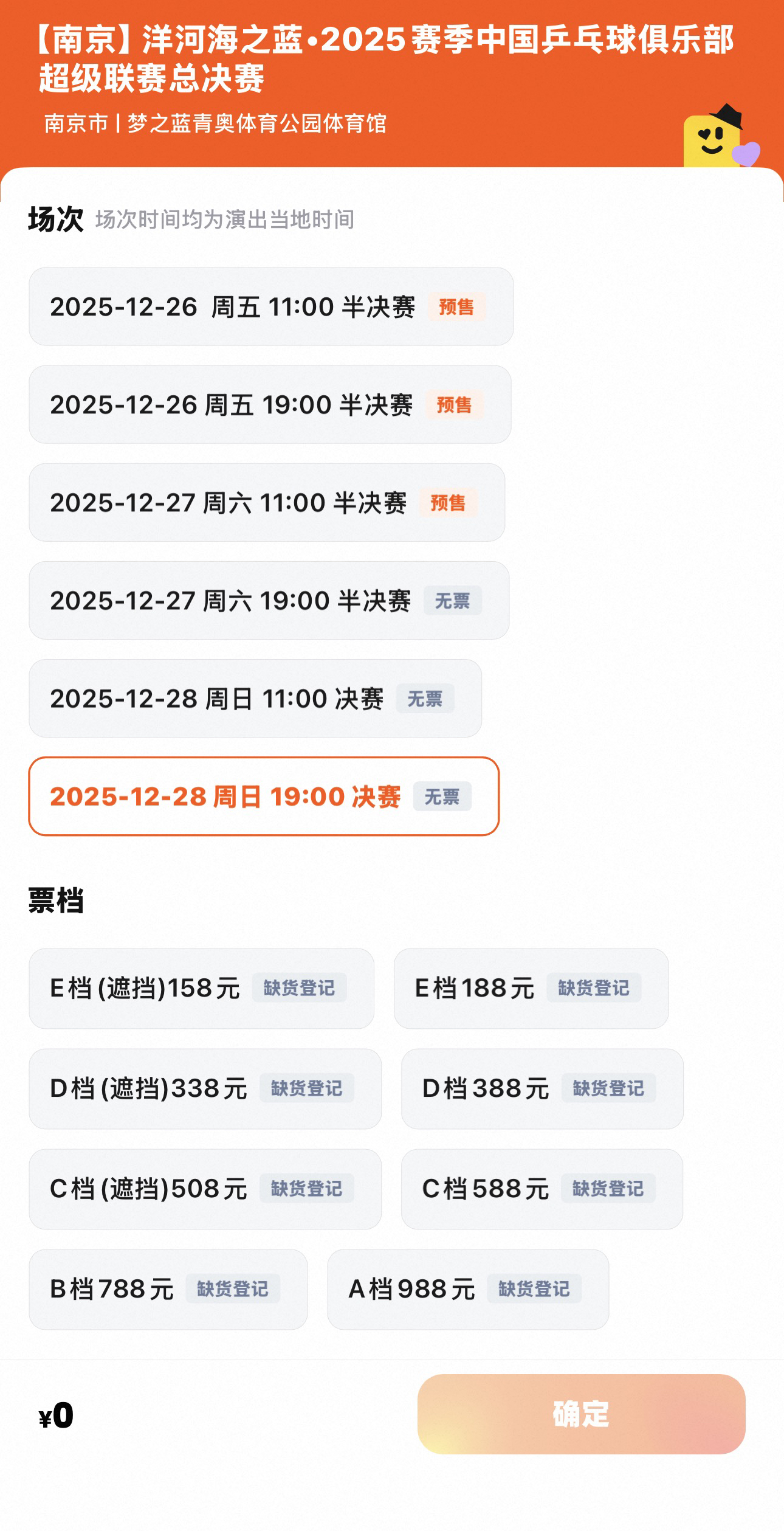Choose the E档188元 ticket tier

pyautogui.click(x=531, y=988)
